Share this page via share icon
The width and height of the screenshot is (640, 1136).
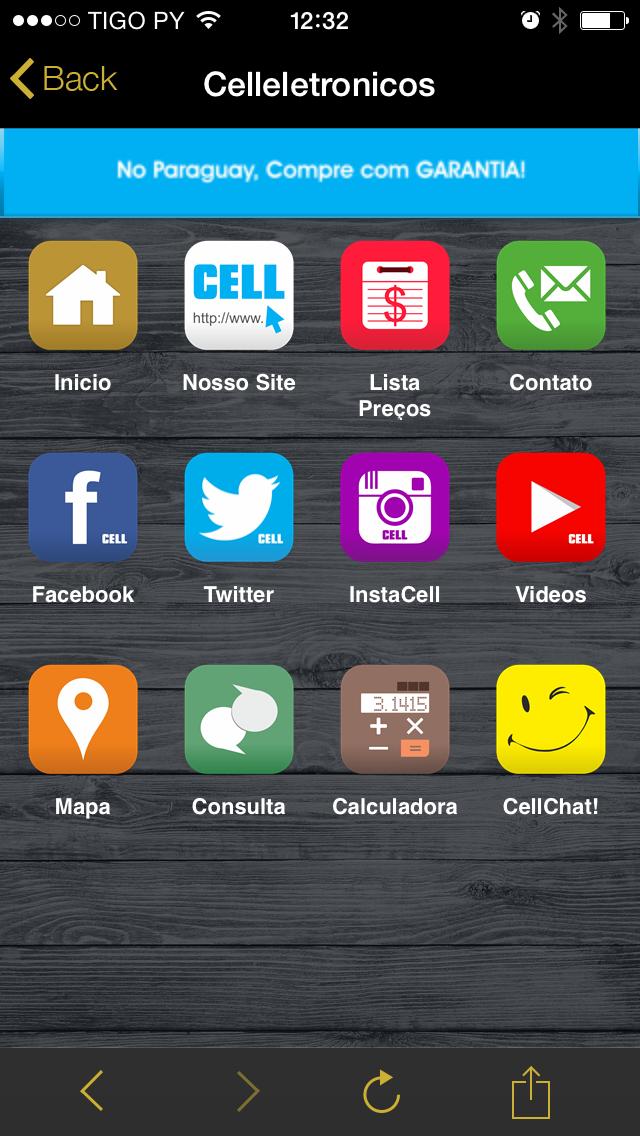click(531, 1091)
